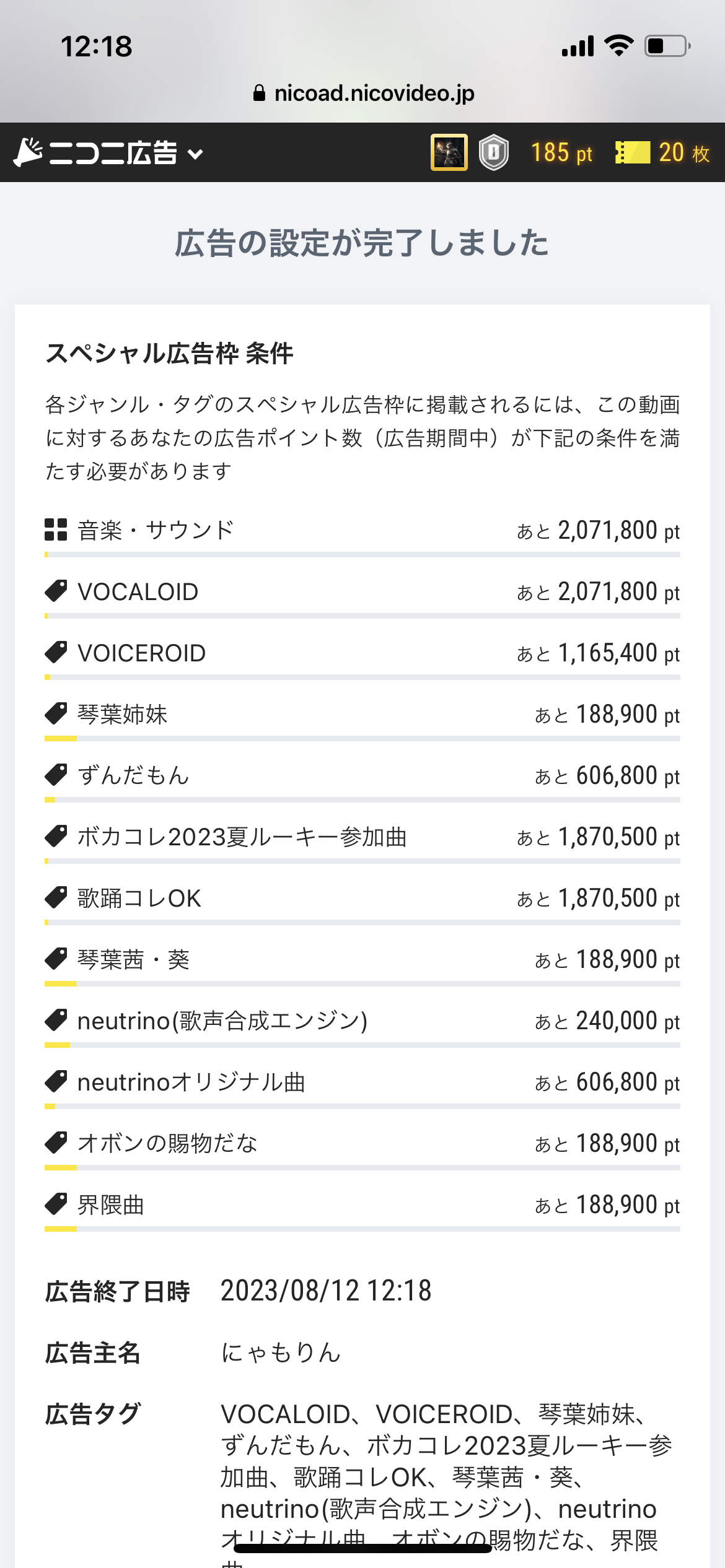
Task: Open the D rank shield badge
Action: click(x=494, y=152)
